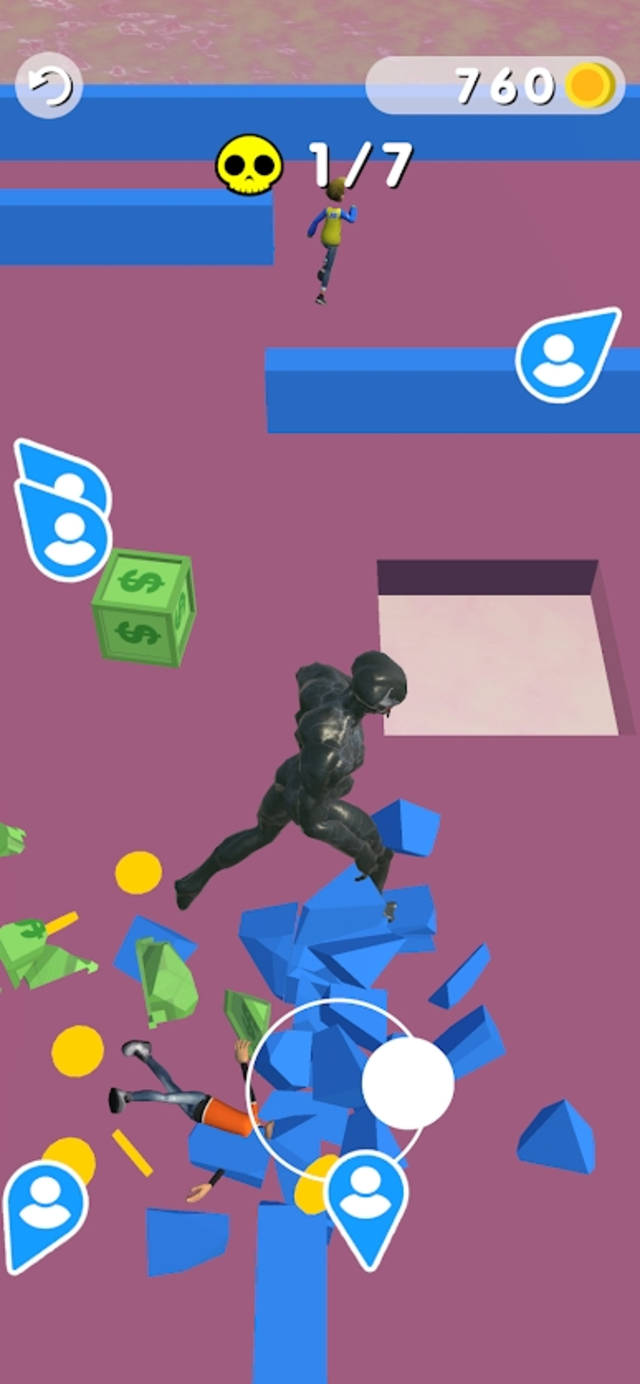This screenshot has width=640, height=1384.
Task: Tap the restart level arrow button
Action: point(49,86)
